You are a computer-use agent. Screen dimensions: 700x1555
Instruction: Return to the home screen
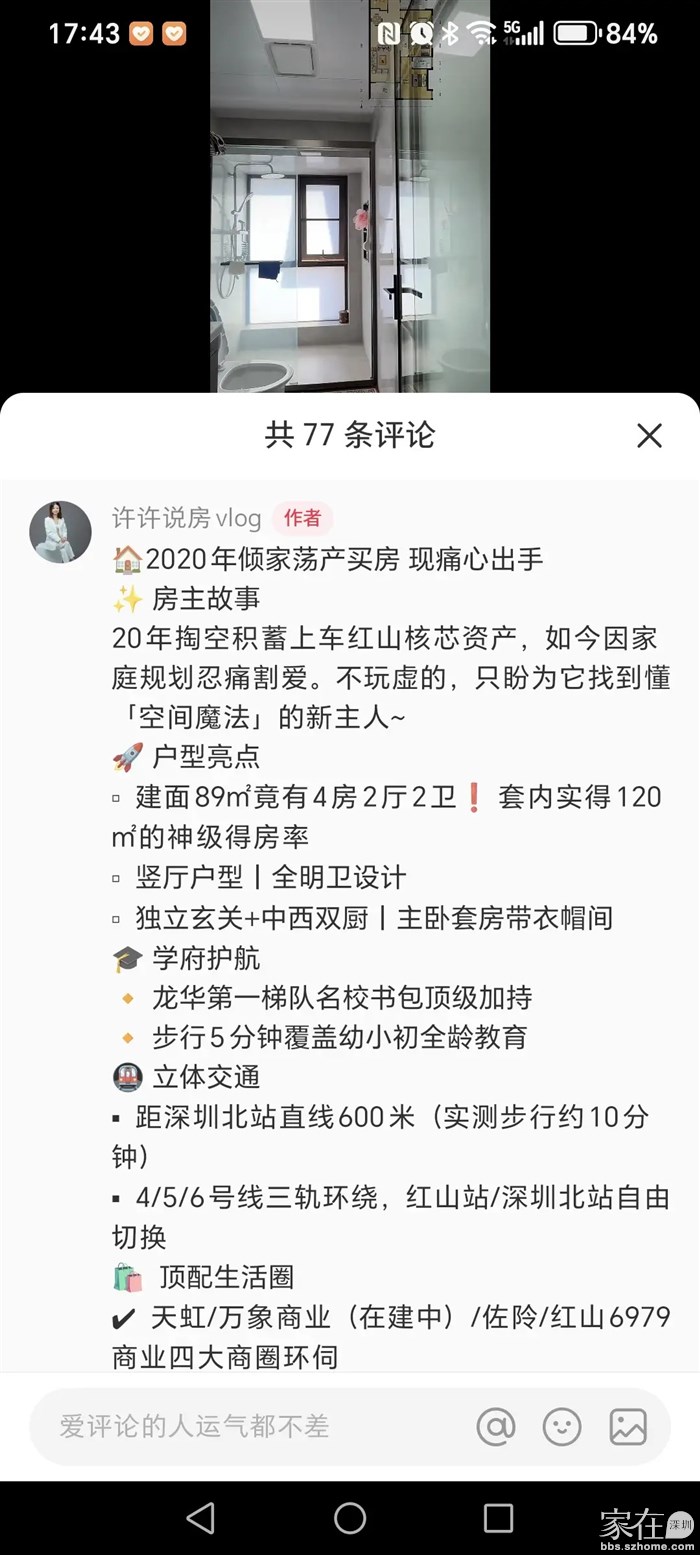[x=350, y=1517]
